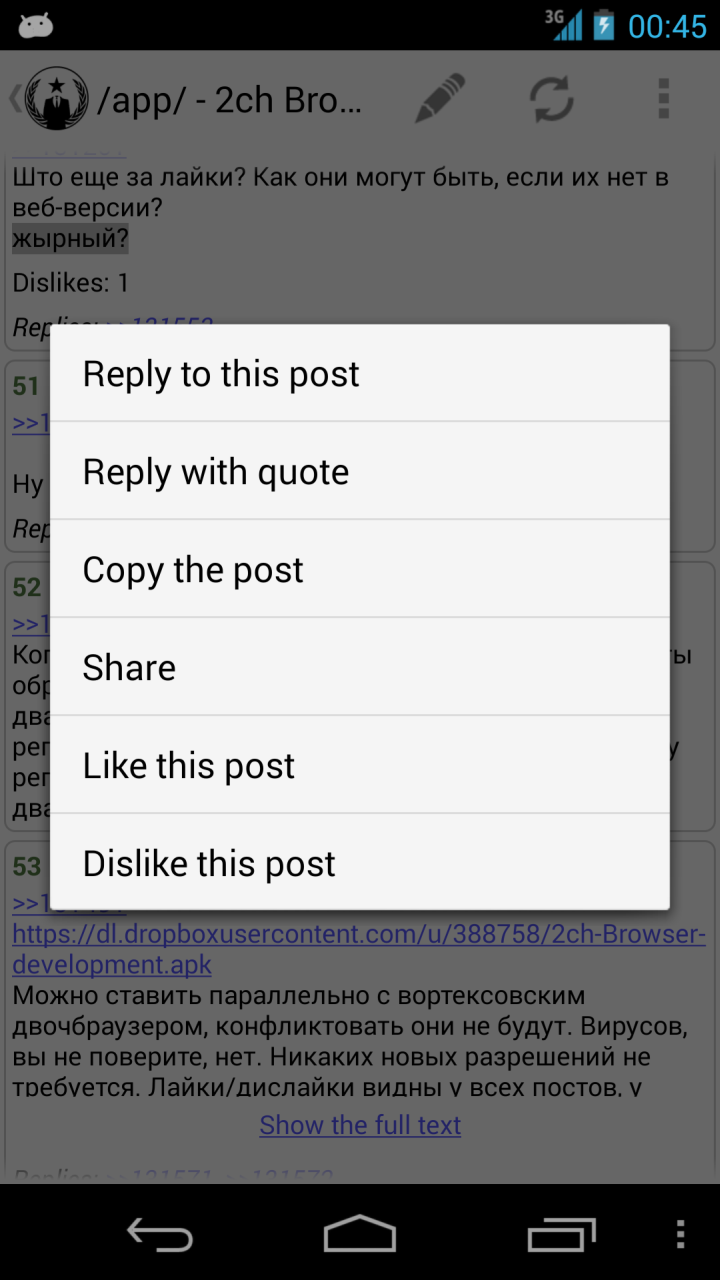Go to the home screen

click(x=360, y=1233)
